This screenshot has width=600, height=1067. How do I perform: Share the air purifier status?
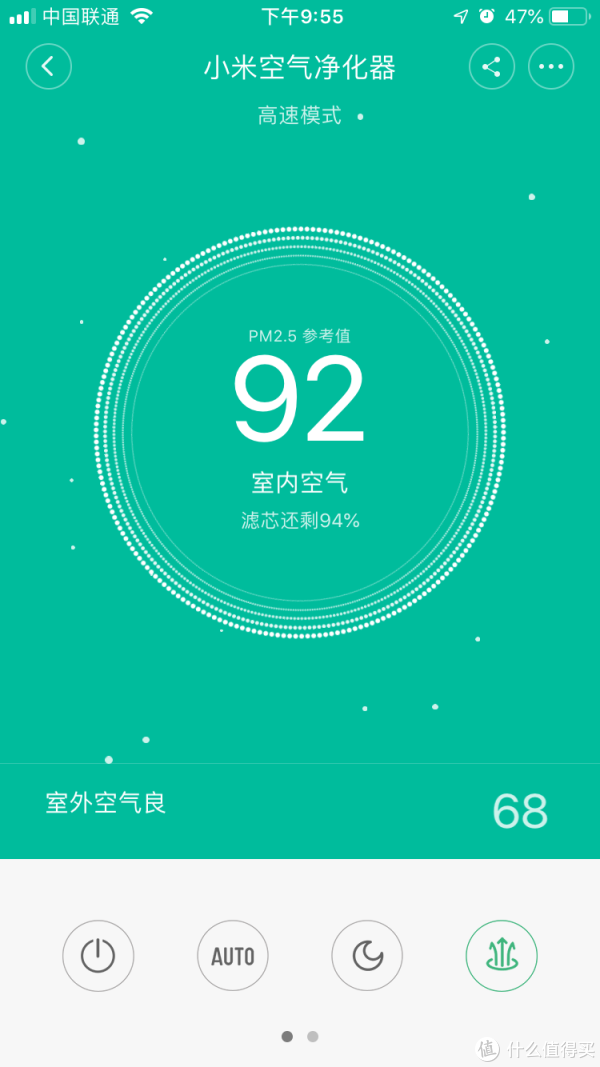[x=491, y=67]
